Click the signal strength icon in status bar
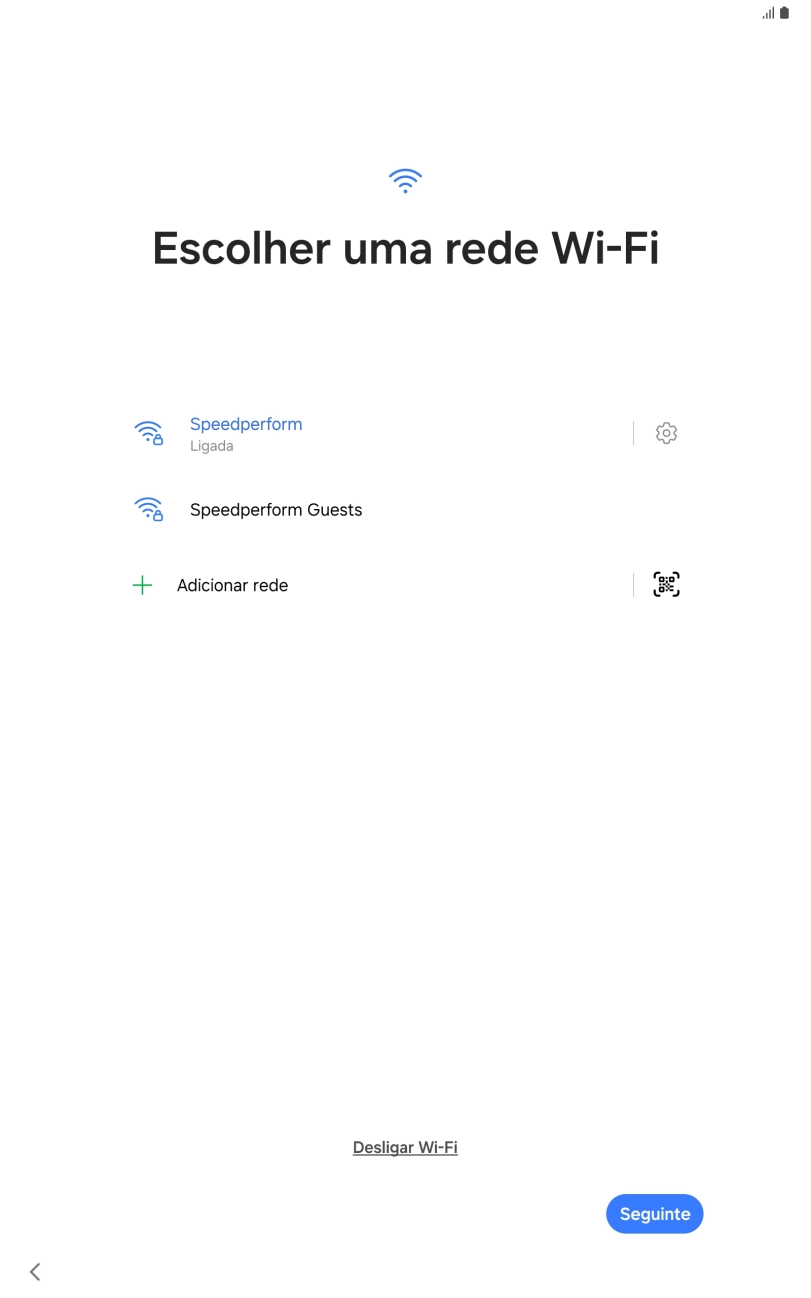 (768, 13)
